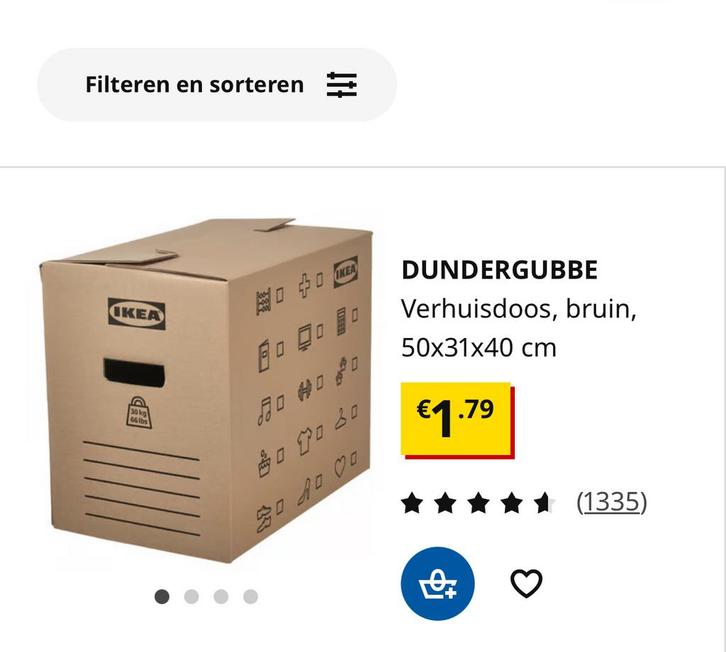
Task: Select the second image indicator dot
Action: pos(191,597)
